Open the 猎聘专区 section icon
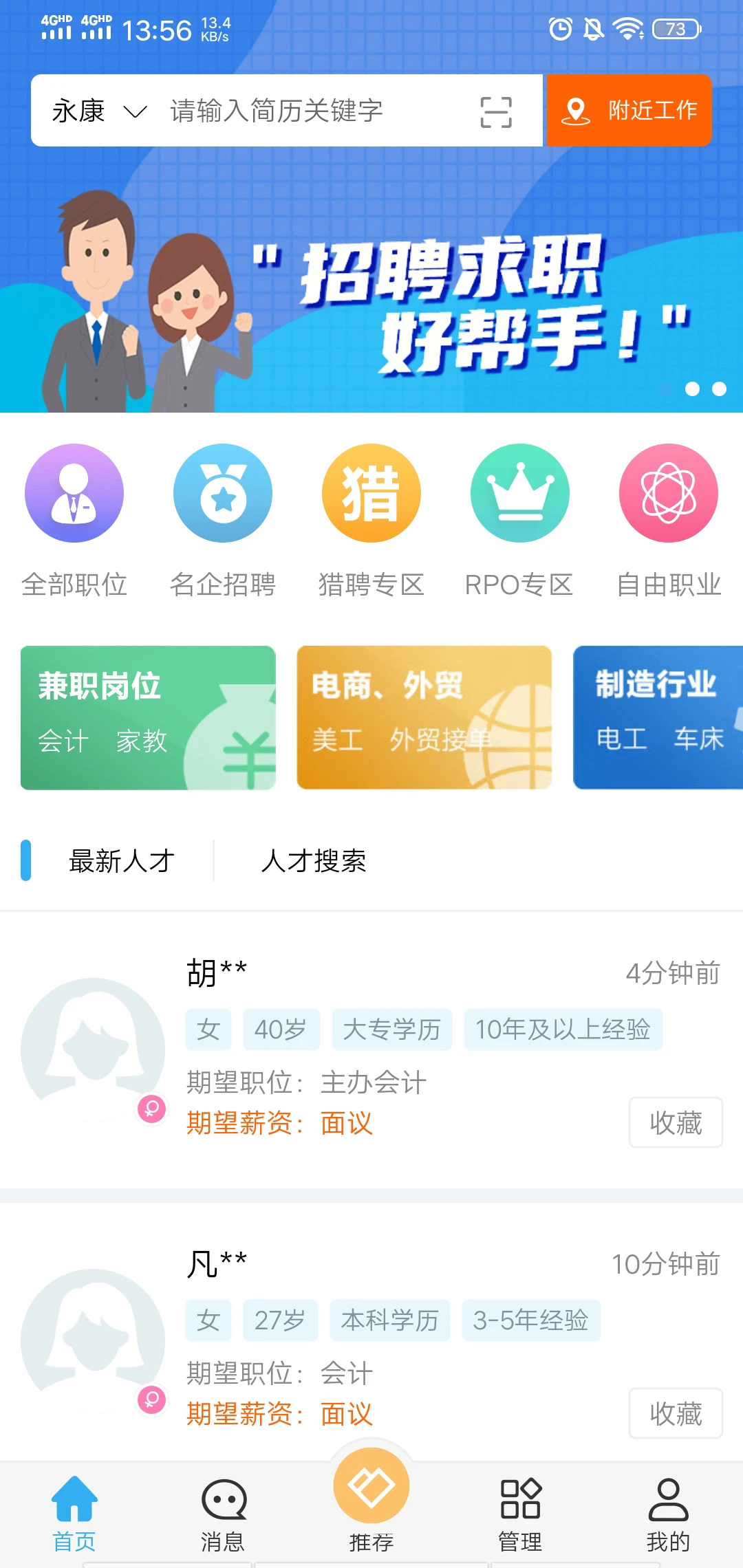Image resolution: width=743 pixels, height=1568 pixels. tap(371, 492)
